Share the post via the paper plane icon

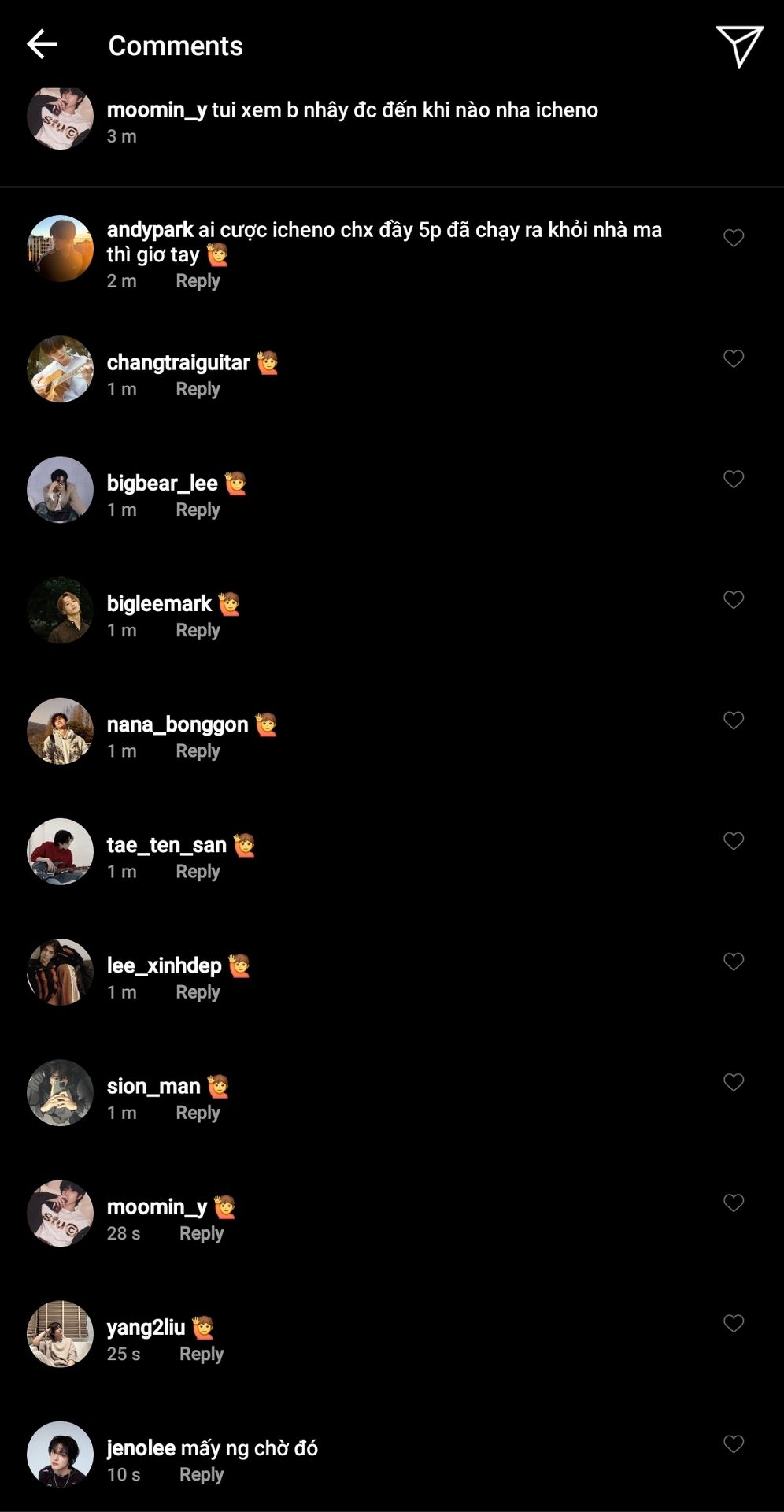pos(739,46)
